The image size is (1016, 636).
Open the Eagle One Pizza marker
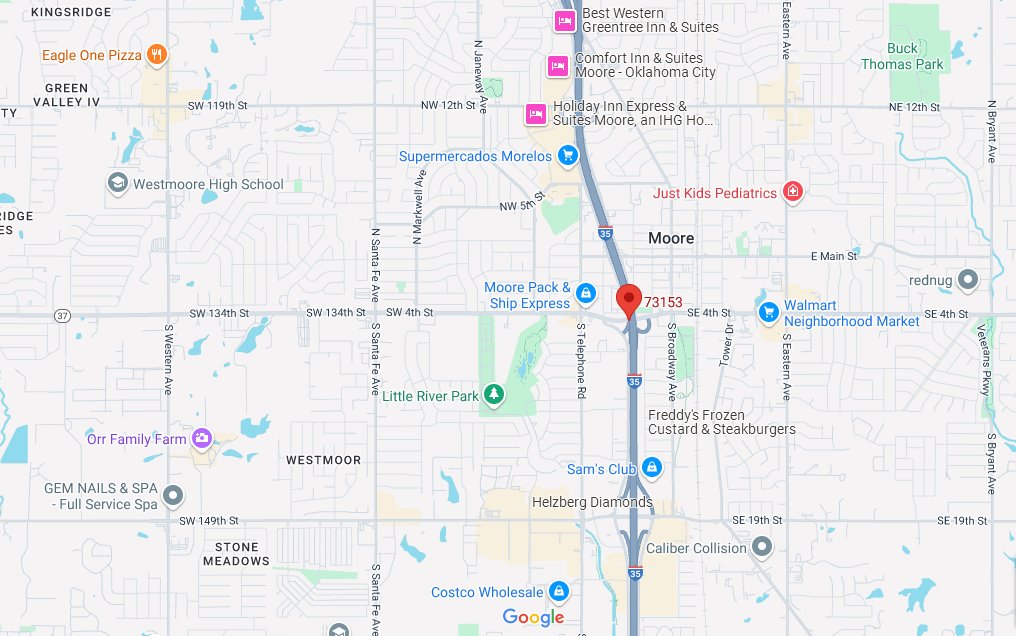pyautogui.click(x=156, y=55)
